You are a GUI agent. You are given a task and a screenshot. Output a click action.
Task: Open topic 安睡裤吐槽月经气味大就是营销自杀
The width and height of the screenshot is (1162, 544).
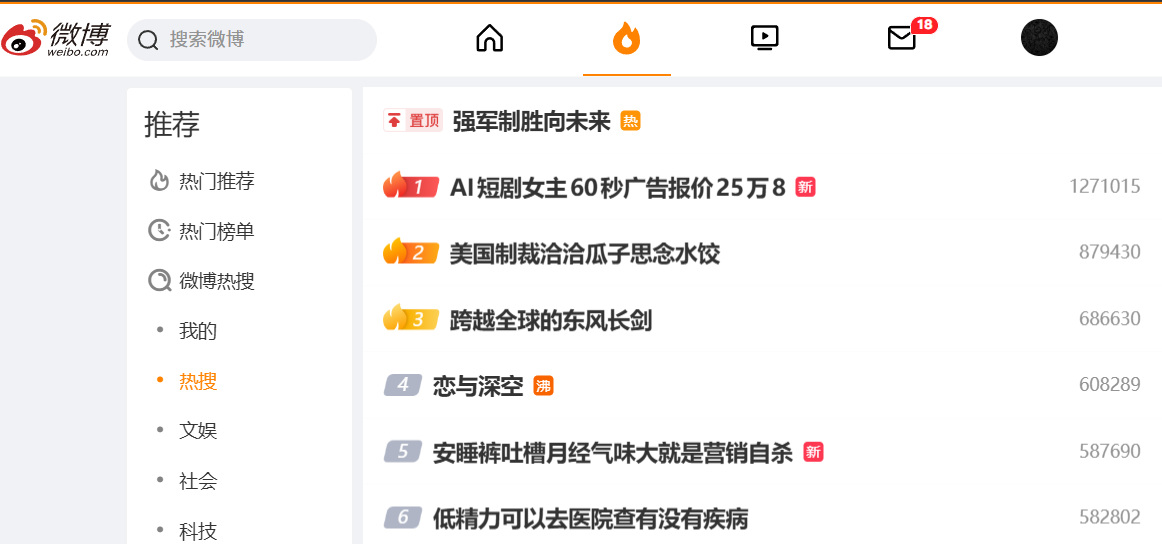click(613, 452)
